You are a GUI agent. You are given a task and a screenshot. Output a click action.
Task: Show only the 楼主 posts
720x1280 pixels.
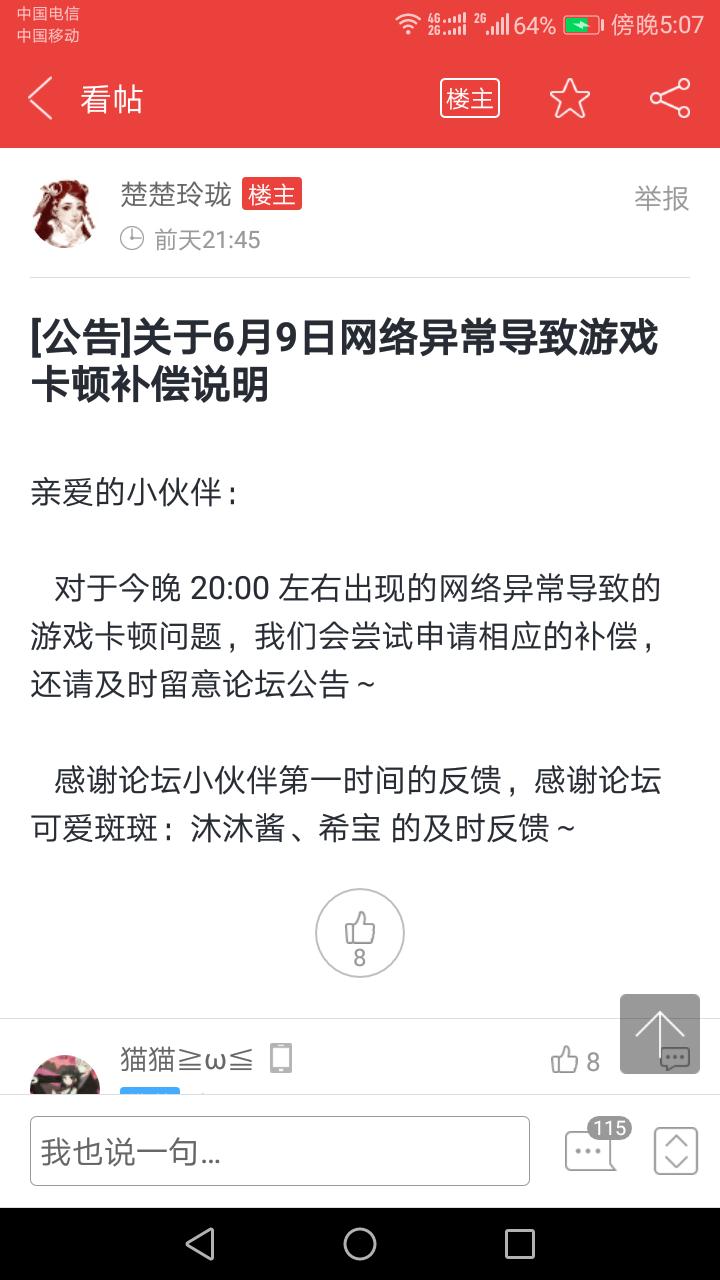(470, 99)
